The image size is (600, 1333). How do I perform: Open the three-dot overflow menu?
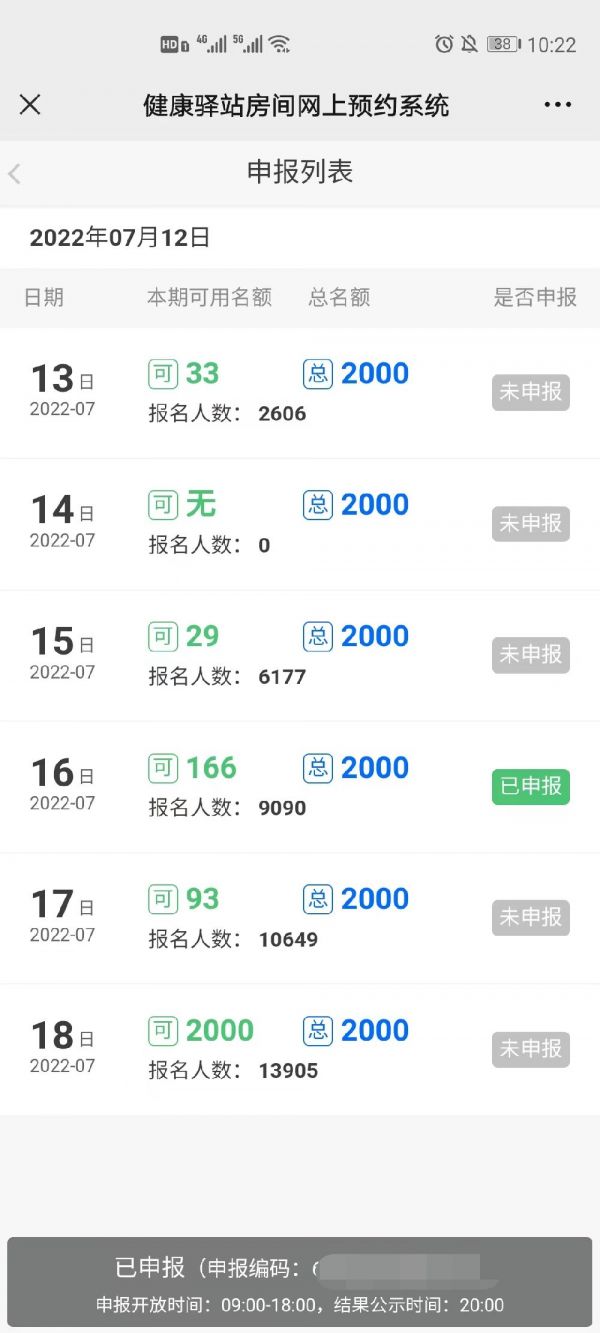point(557,105)
